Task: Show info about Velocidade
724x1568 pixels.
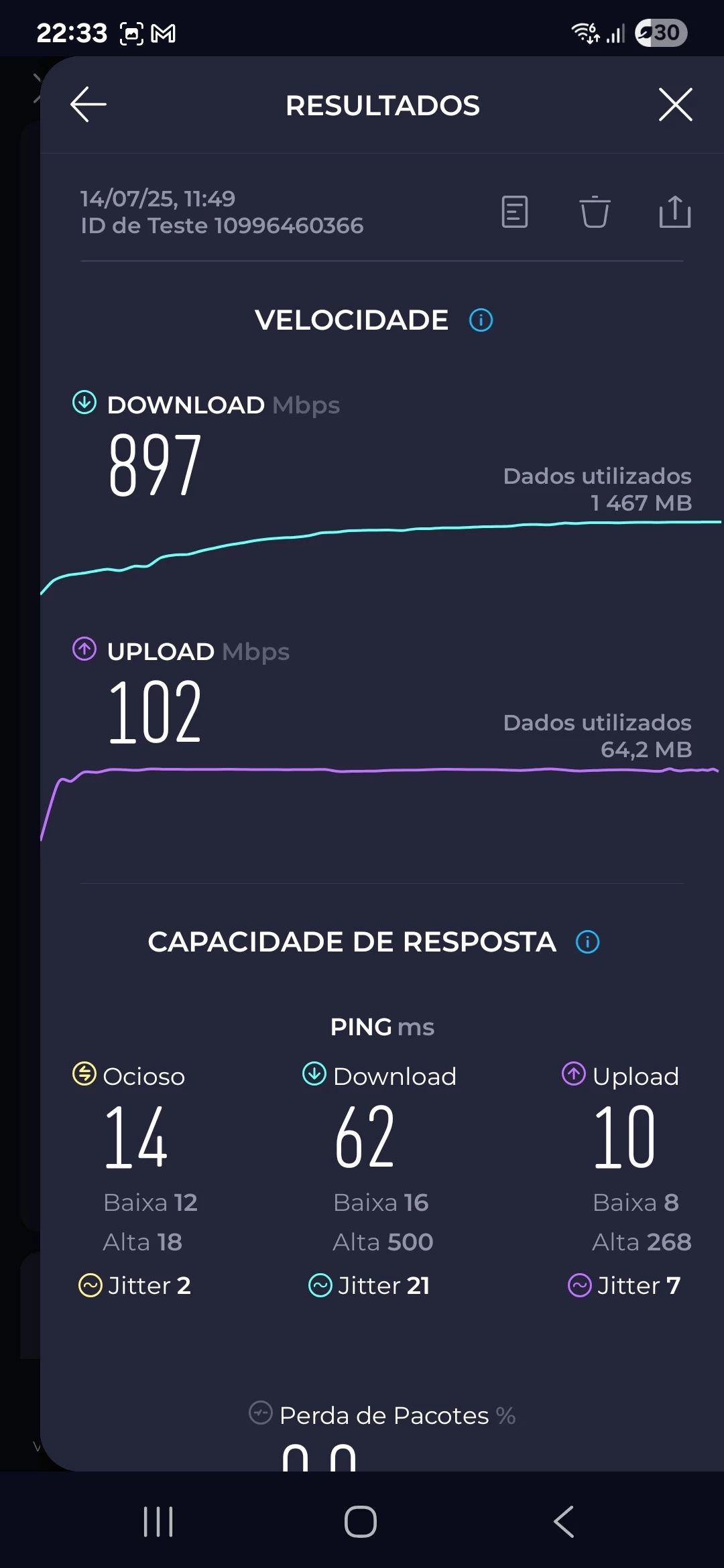Action: click(x=481, y=320)
